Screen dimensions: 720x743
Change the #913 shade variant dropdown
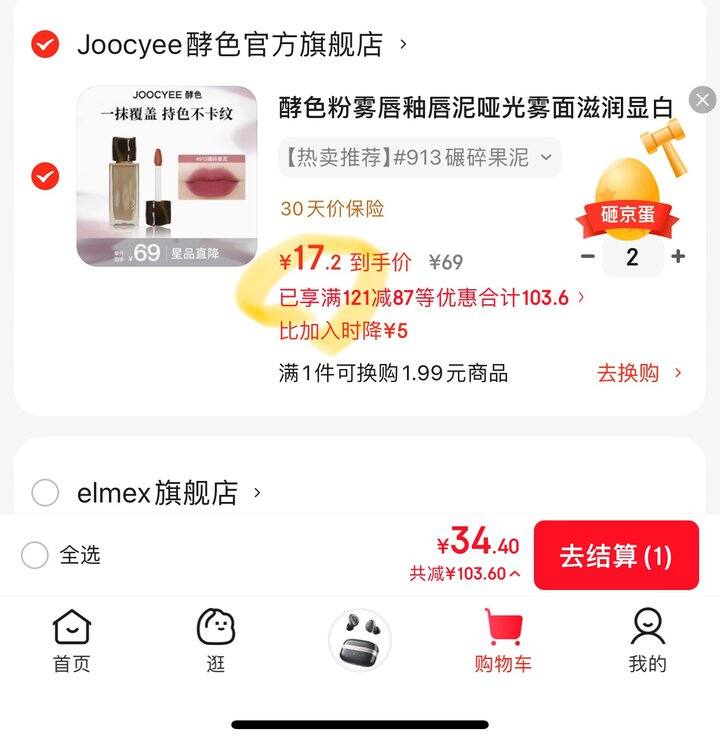coord(420,157)
